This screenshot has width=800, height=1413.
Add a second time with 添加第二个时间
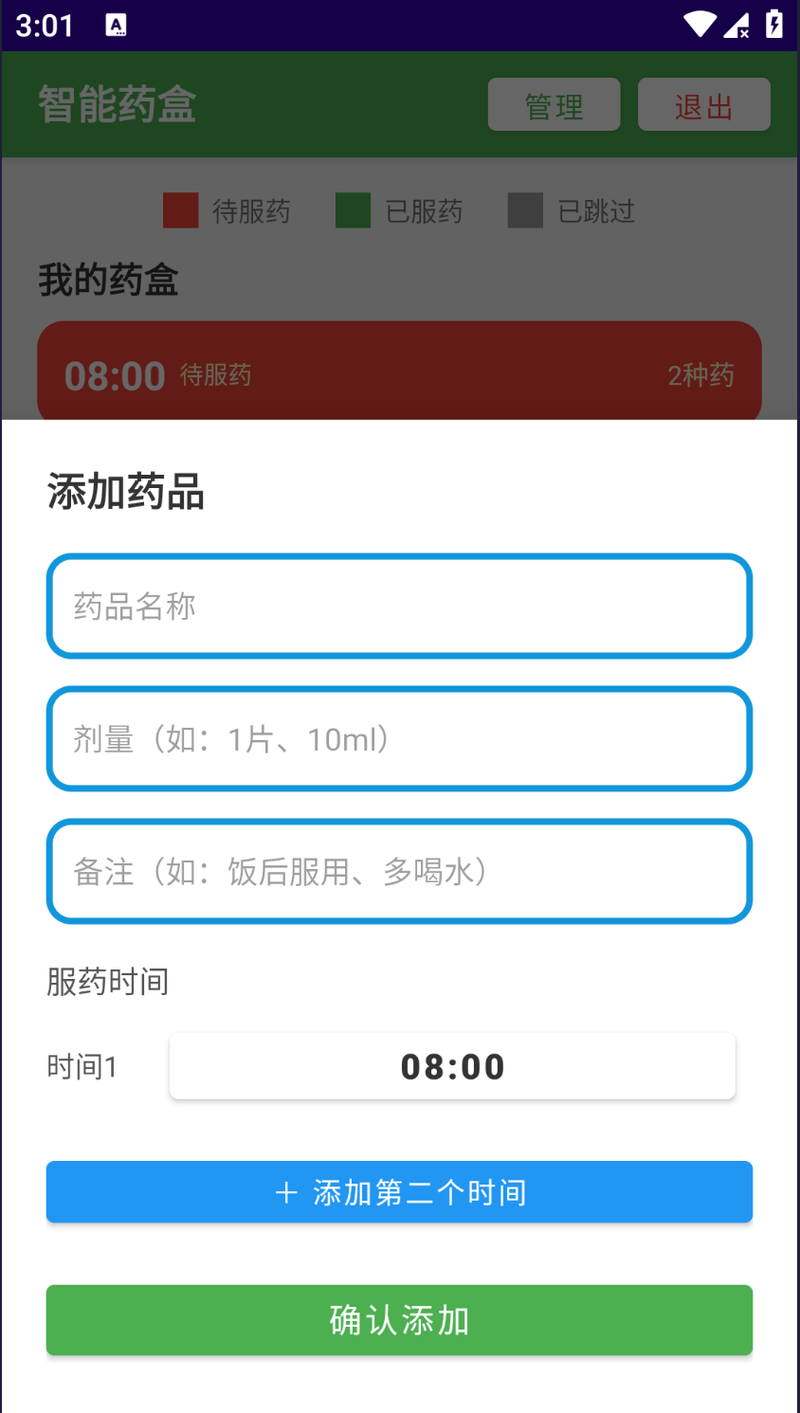(399, 1192)
